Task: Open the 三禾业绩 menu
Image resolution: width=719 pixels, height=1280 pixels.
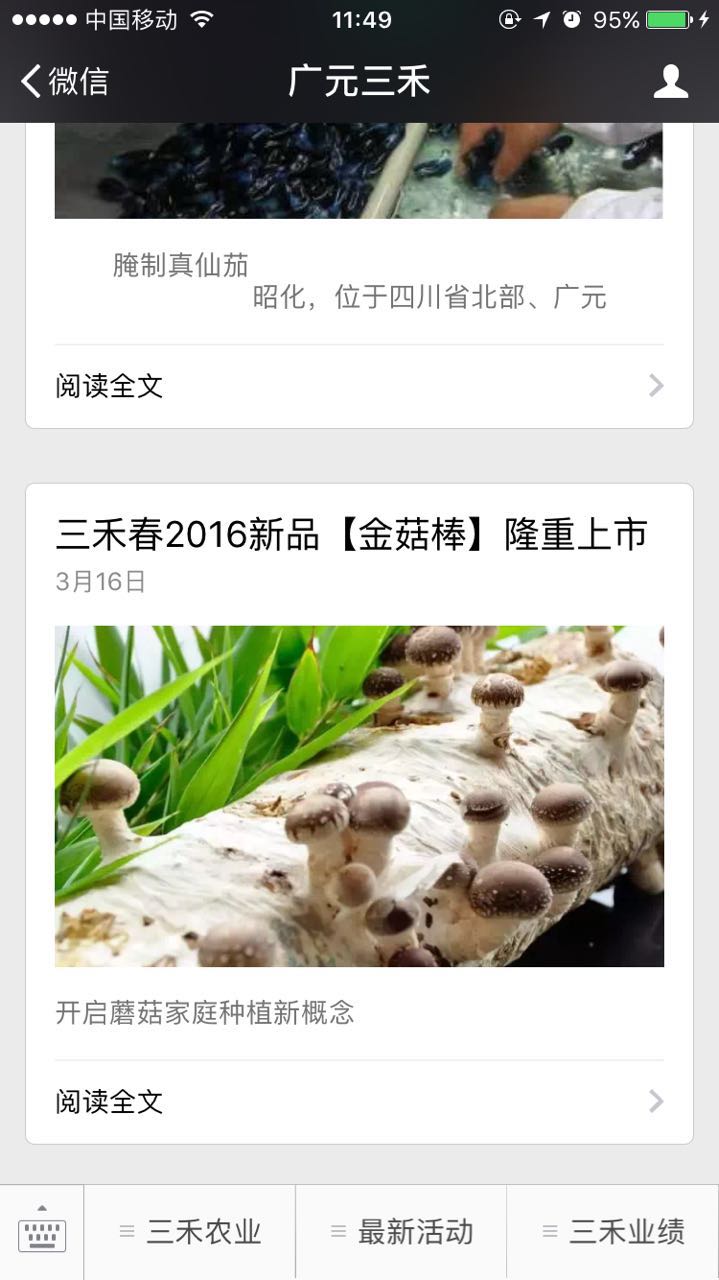Action: [x=613, y=1232]
